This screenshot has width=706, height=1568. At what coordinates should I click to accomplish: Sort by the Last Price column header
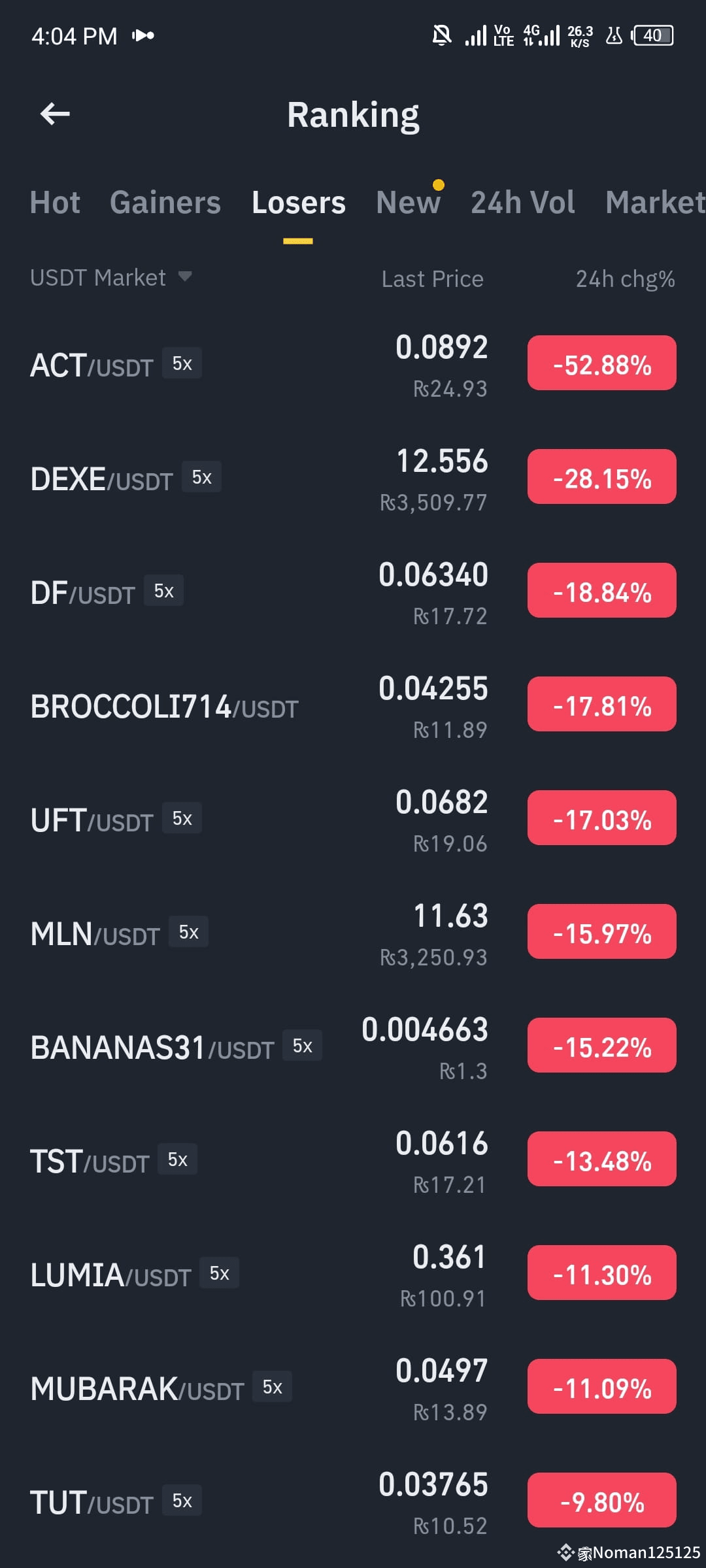coord(432,278)
